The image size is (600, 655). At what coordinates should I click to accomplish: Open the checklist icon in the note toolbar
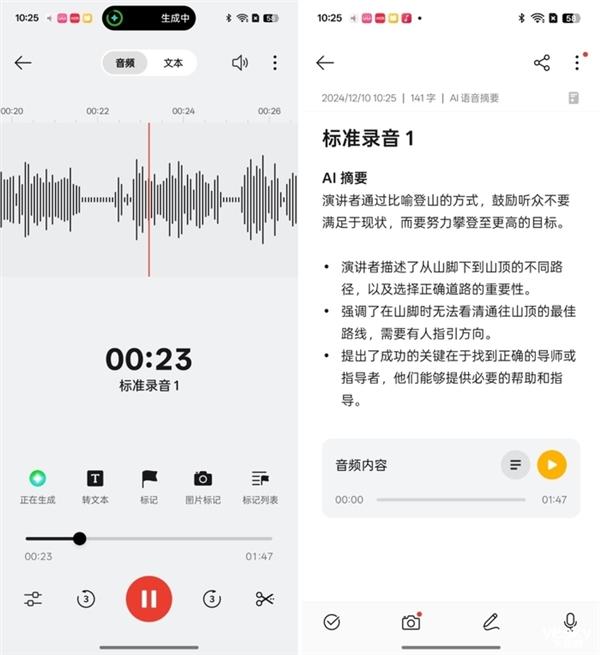[332, 622]
